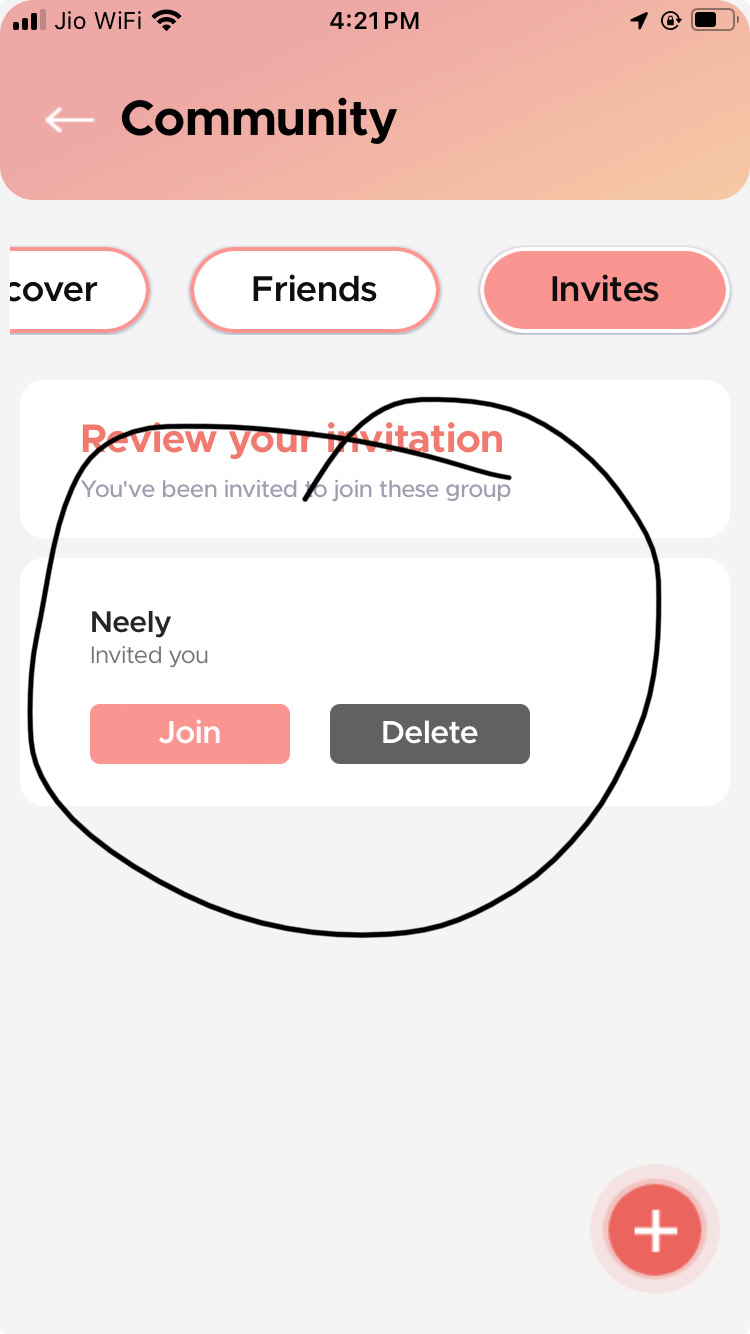Tap the Invited you subtitle text
Image resolution: width=750 pixels, height=1334 pixels.
(x=149, y=655)
